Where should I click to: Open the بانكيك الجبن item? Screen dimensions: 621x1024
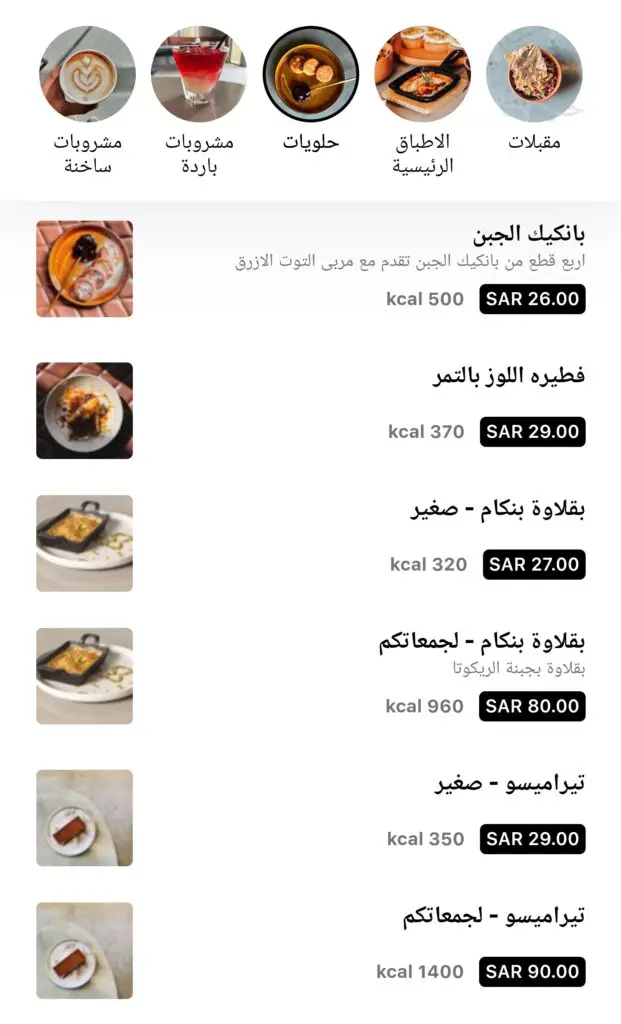[311, 268]
